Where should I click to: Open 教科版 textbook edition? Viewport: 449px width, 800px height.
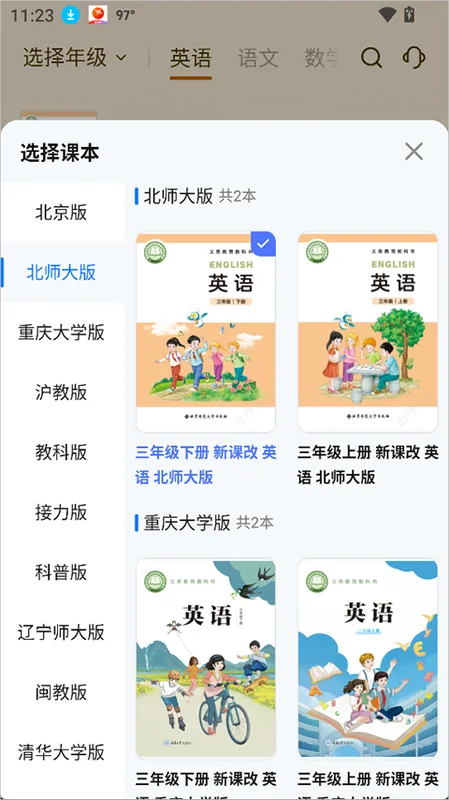62,452
